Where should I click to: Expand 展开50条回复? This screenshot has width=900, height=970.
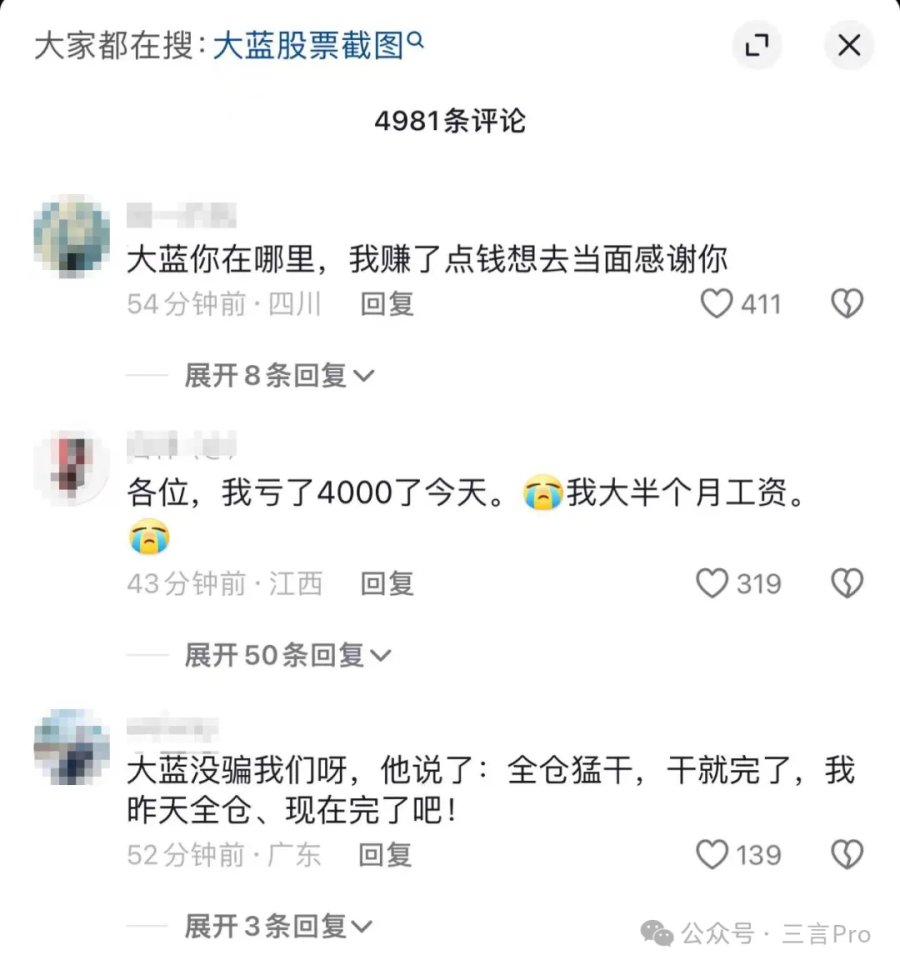[287, 656]
